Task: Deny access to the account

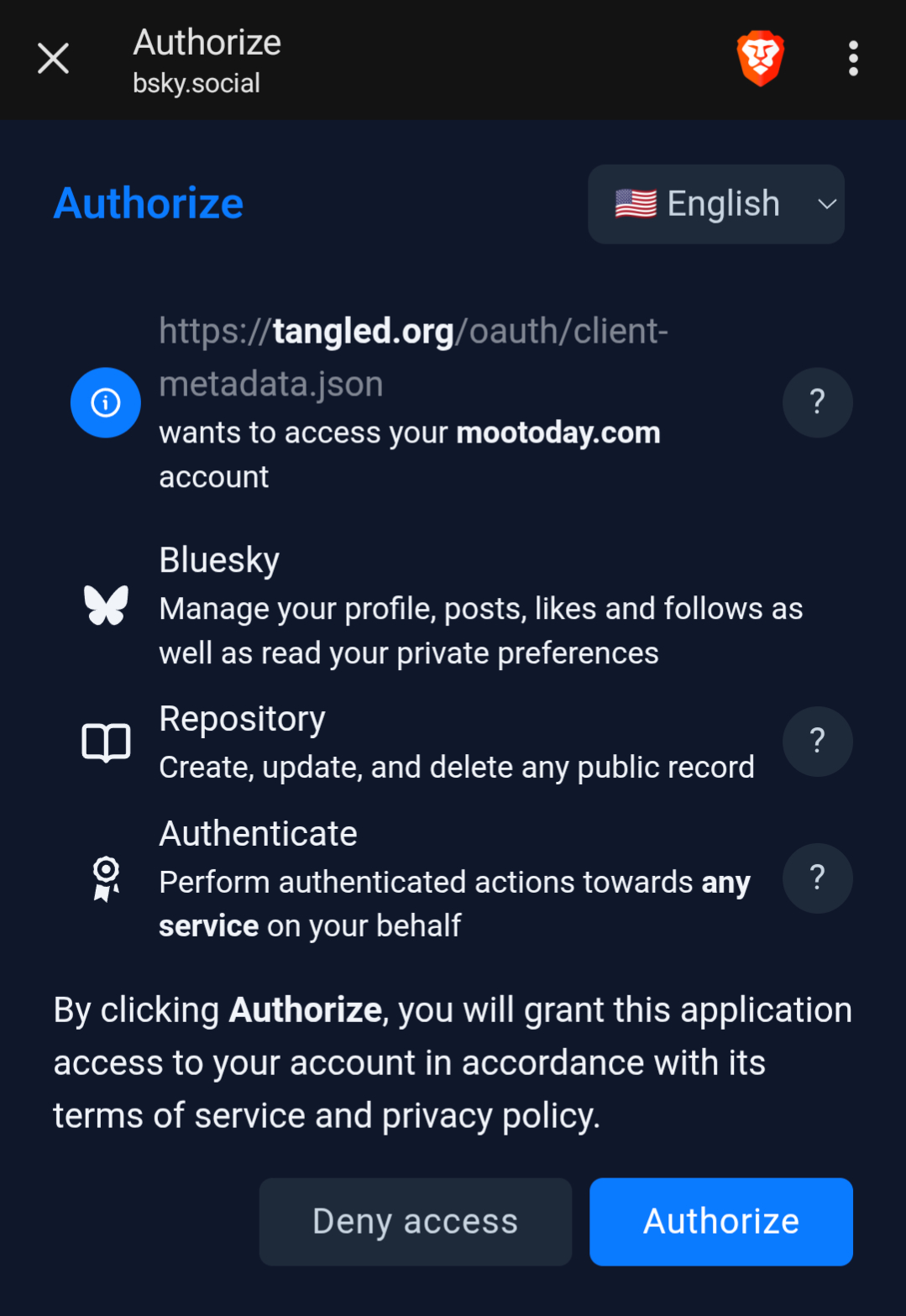Action: (415, 1221)
